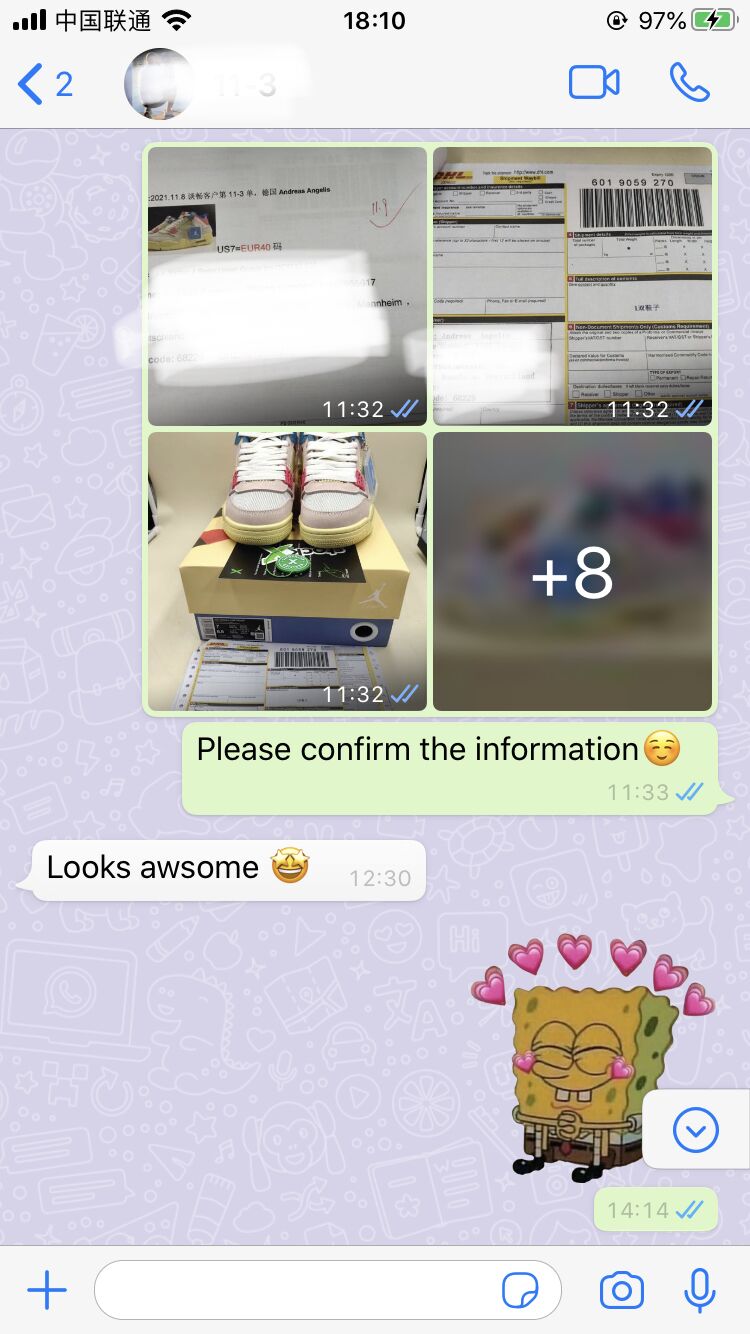Screen dimensions: 750x1334
Task: Open the sticker picker
Action: [519, 1291]
